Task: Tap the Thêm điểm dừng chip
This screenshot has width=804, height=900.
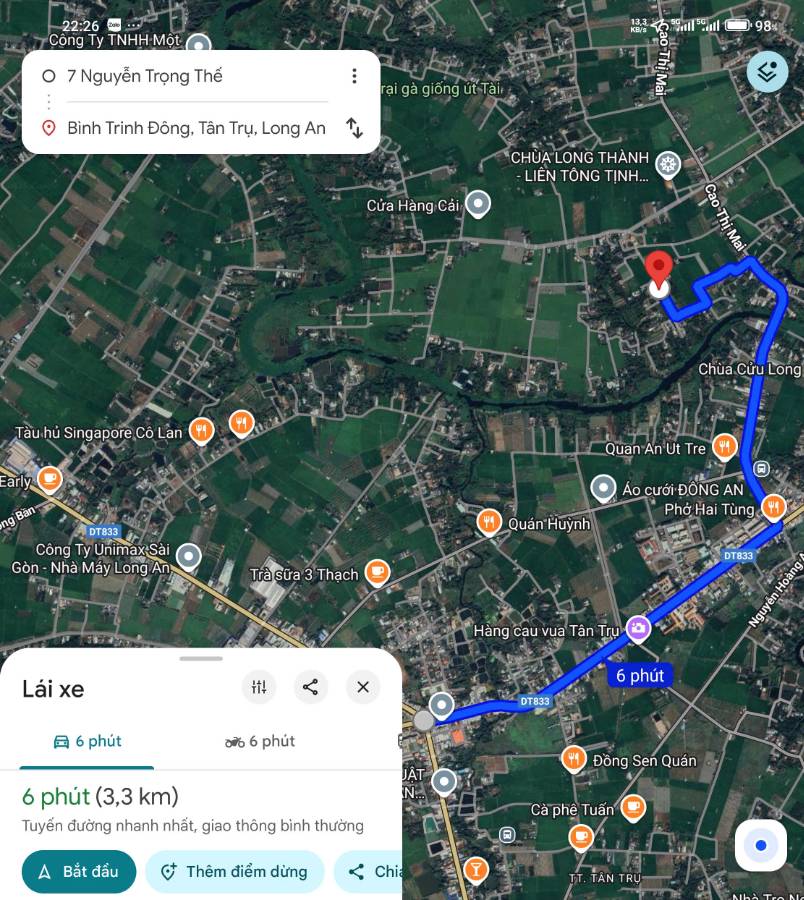Action: pos(235,871)
